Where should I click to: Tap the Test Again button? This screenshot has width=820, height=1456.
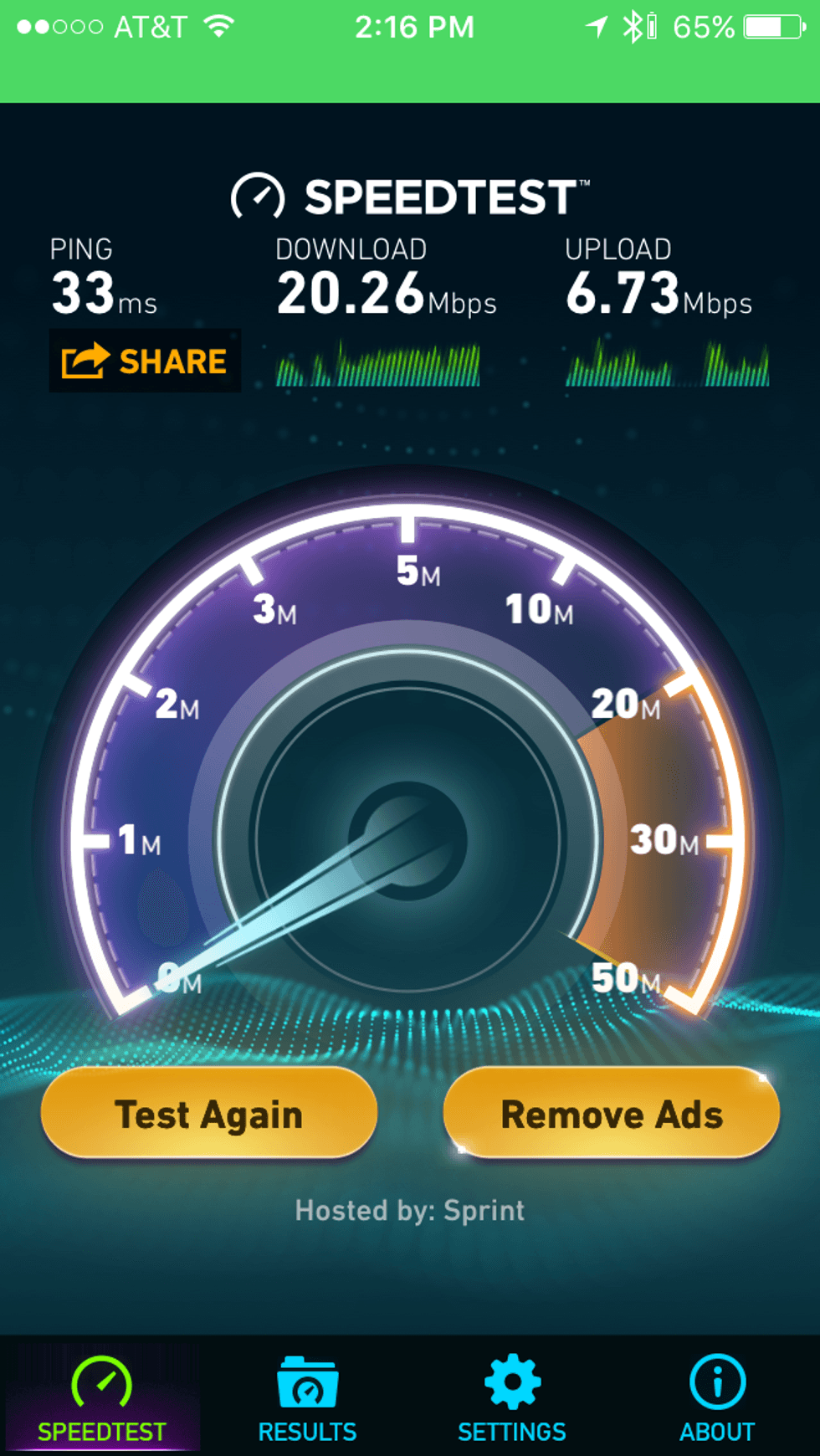coord(209,1114)
